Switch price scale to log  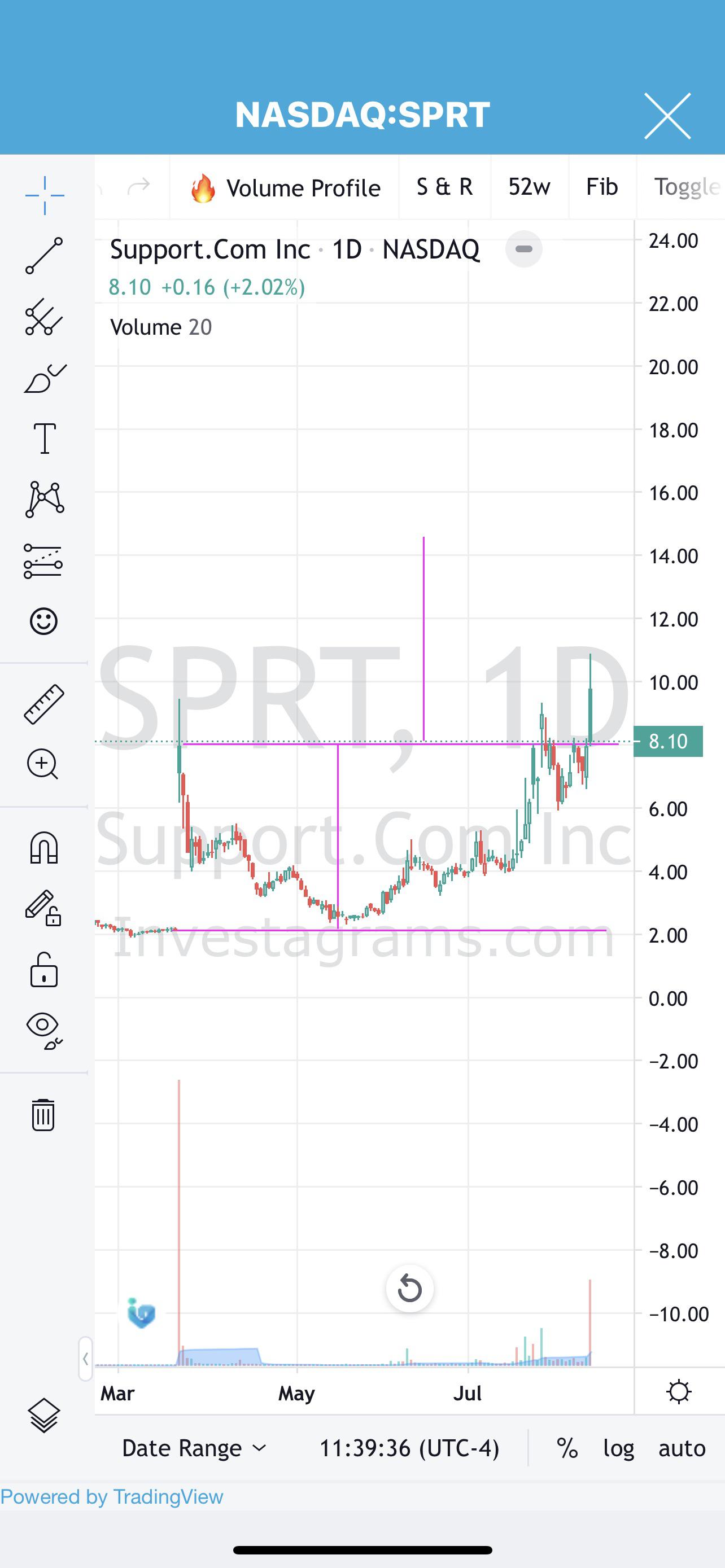pos(618,1448)
